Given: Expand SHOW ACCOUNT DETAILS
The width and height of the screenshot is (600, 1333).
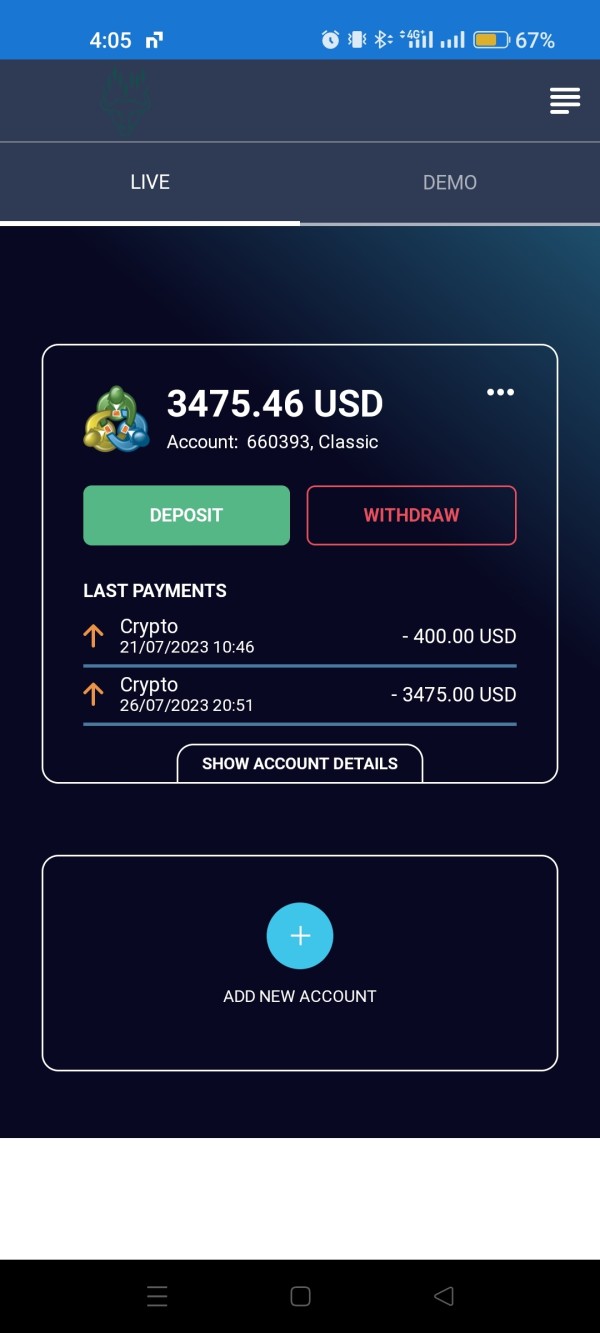Looking at the screenshot, I should point(300,763).
